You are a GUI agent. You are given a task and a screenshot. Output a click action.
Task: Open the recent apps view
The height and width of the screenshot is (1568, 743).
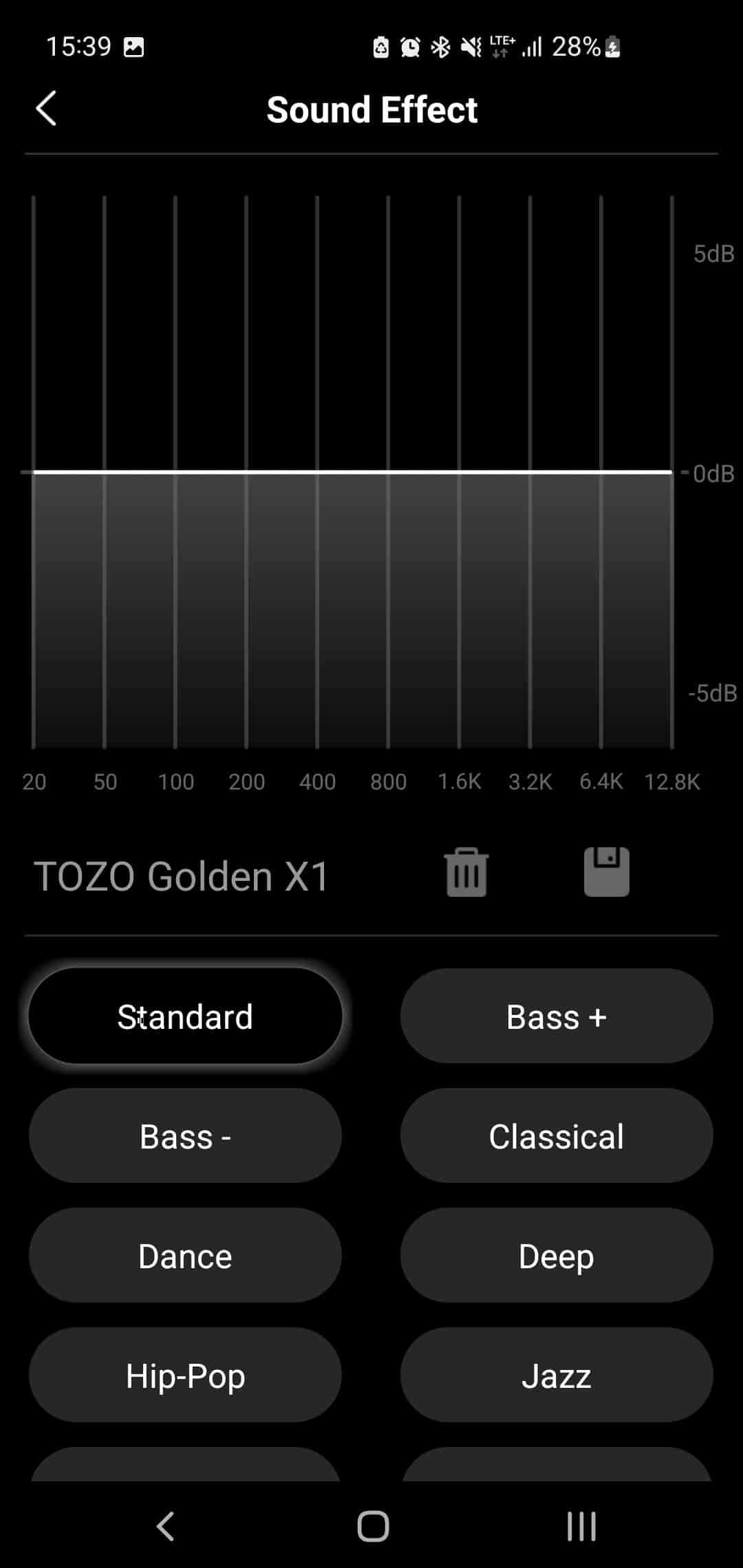click(x=581, y=1526)
